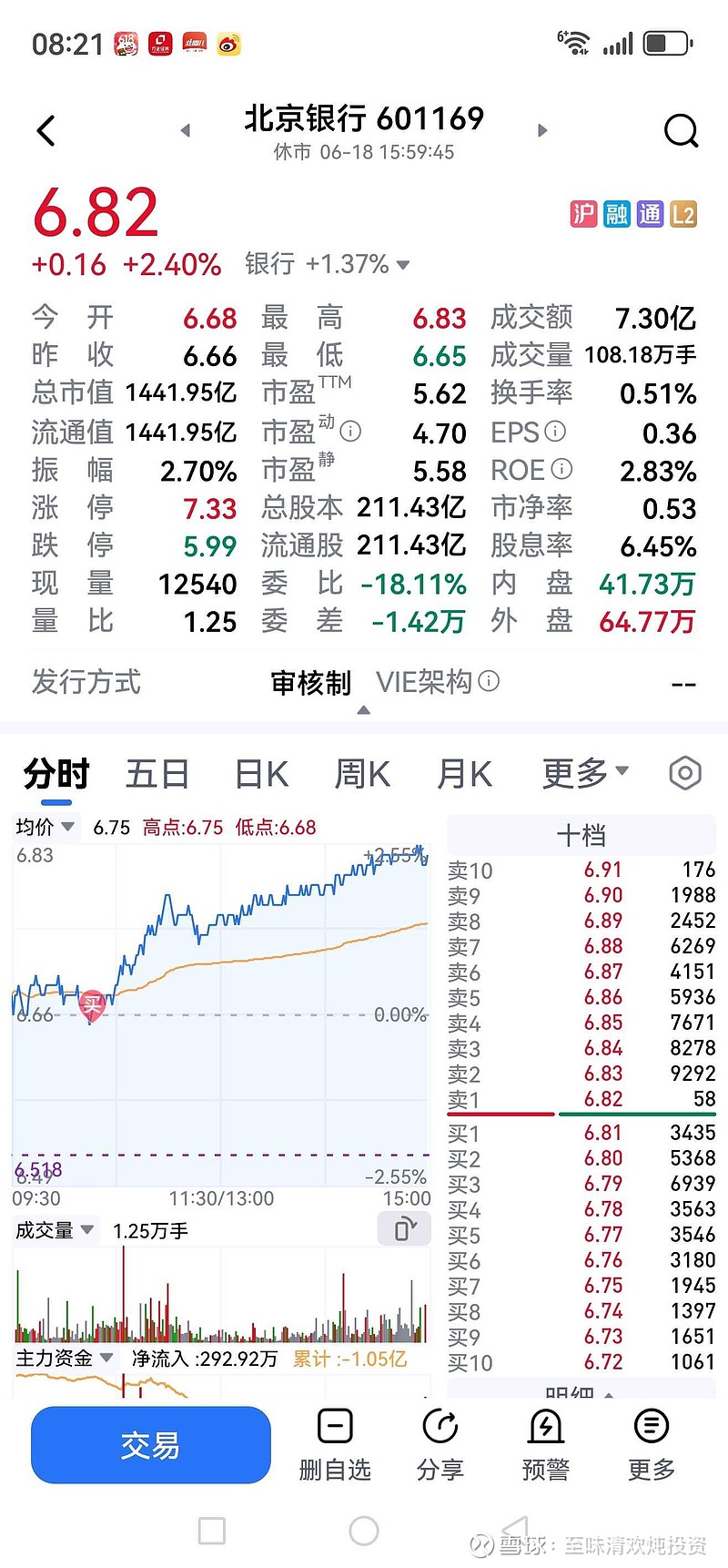This screenshot has height=1568, width=728.
Task: Expand the 银行 sector dropdown
Action: coord(400,264)
